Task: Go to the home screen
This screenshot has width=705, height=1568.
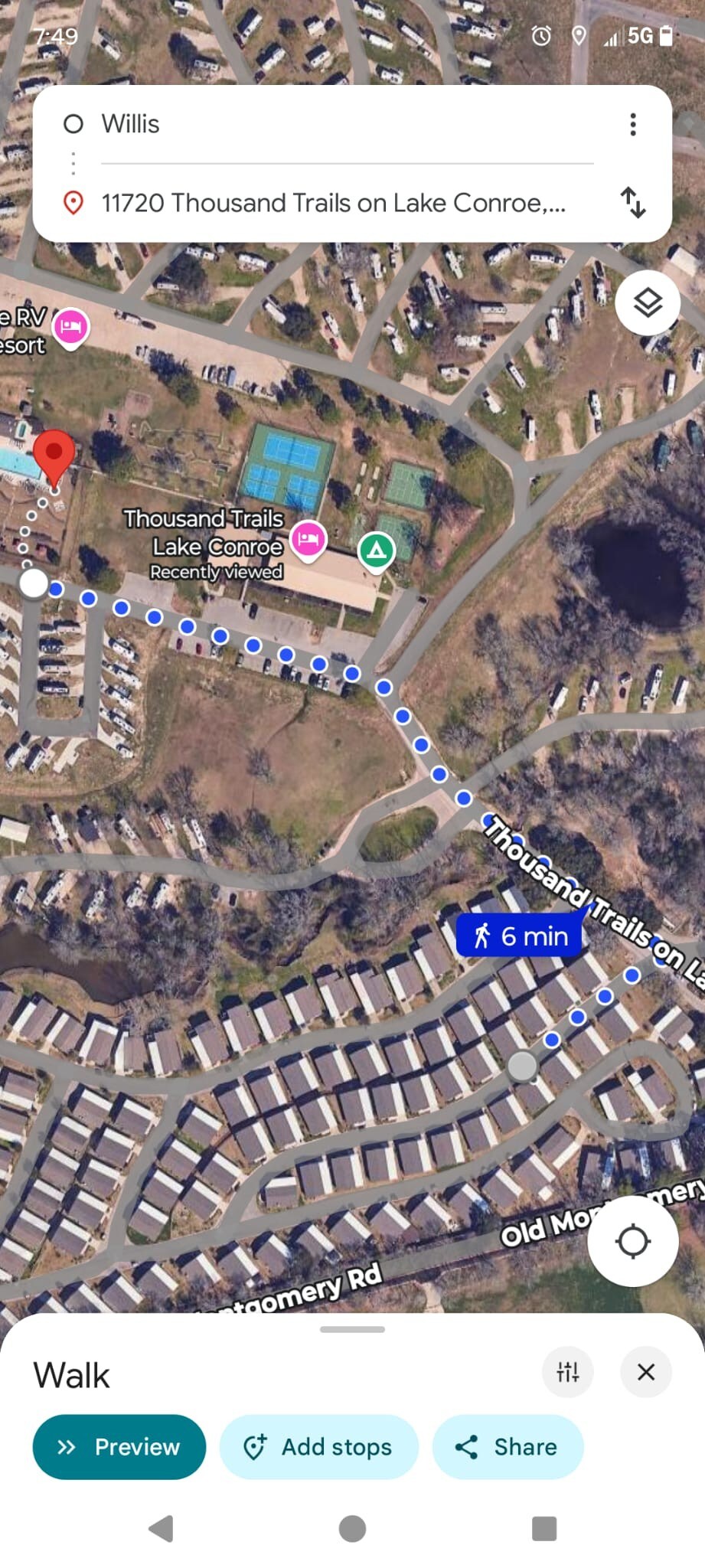Action: click(352, 1529)
